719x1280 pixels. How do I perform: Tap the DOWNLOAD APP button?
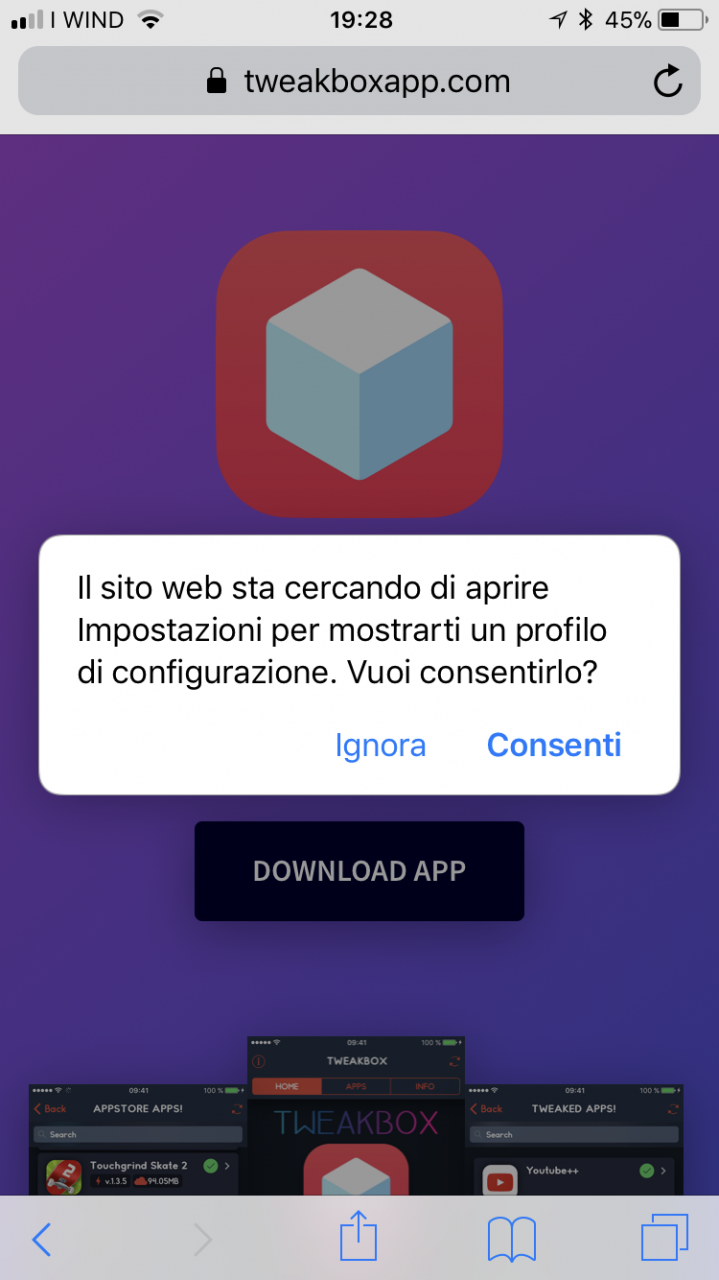[x=359, y=871]
